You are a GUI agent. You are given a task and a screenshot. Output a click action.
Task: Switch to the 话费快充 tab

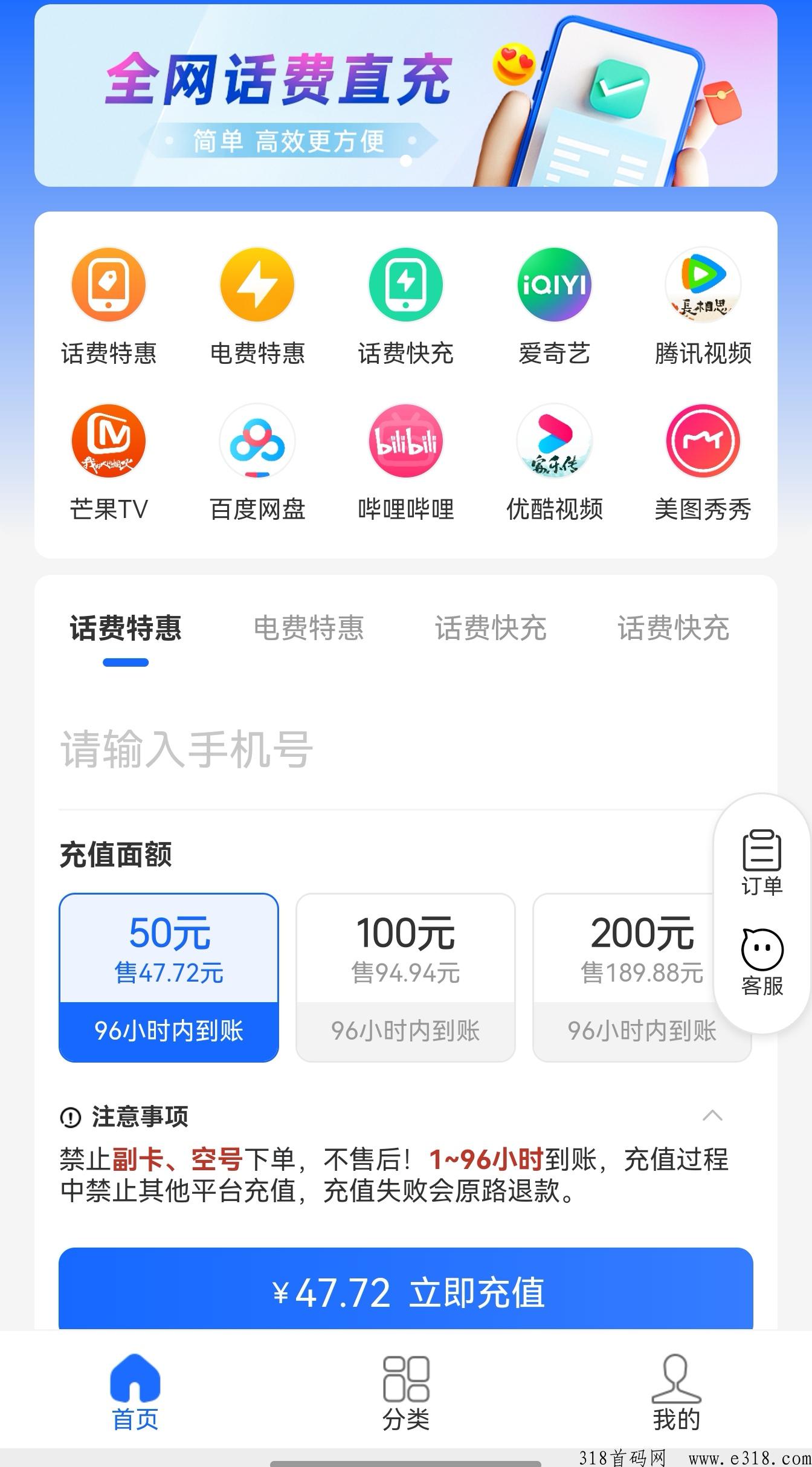click(x=492, y=629)
